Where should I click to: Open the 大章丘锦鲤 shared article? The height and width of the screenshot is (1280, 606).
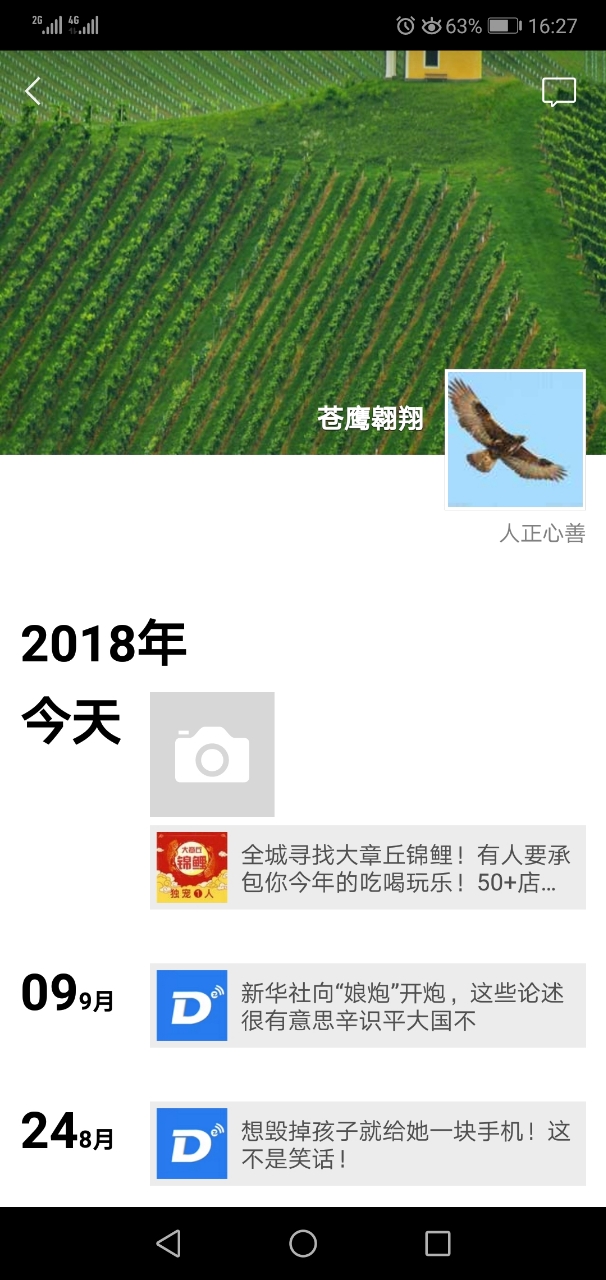tap(368, 868)
